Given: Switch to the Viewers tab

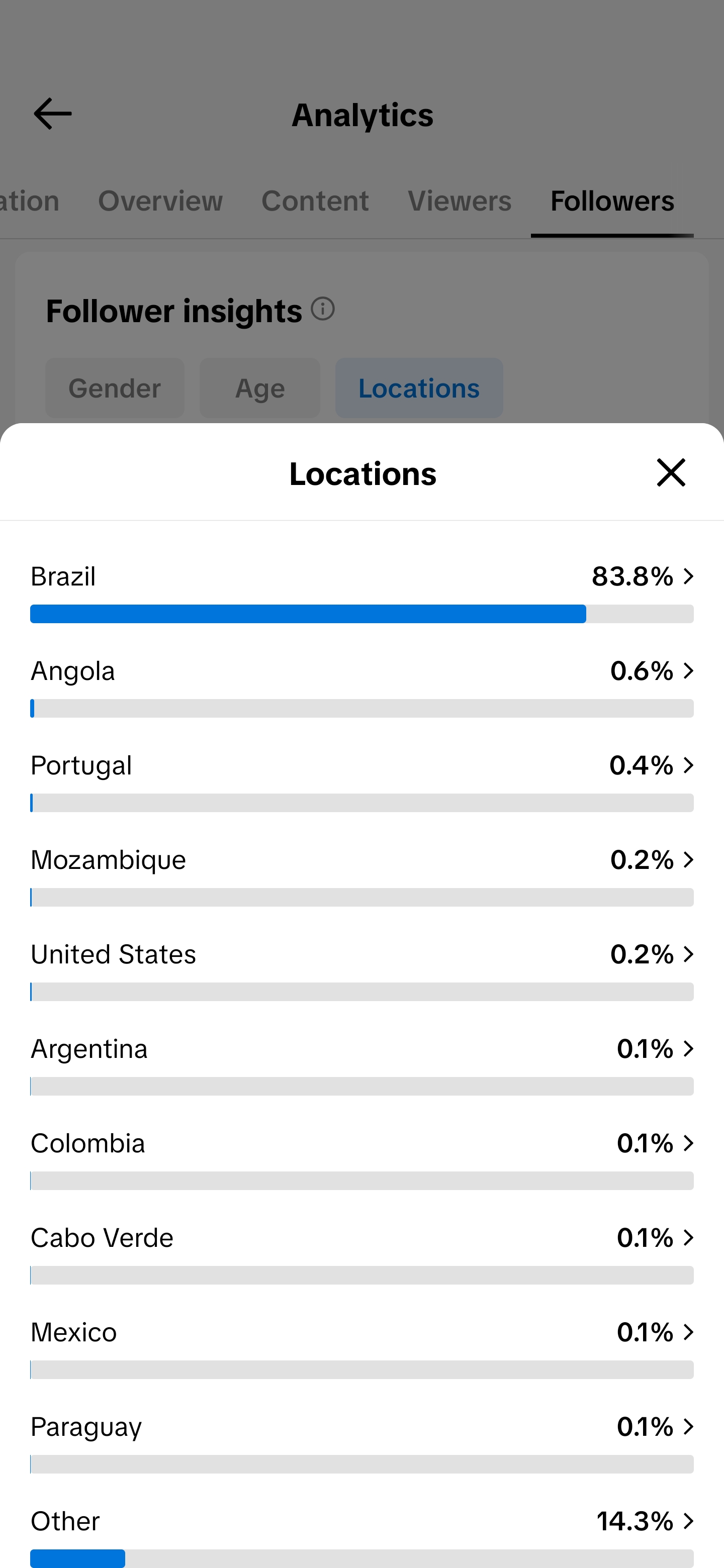Looking at the screenshot, I should point(459,201).
